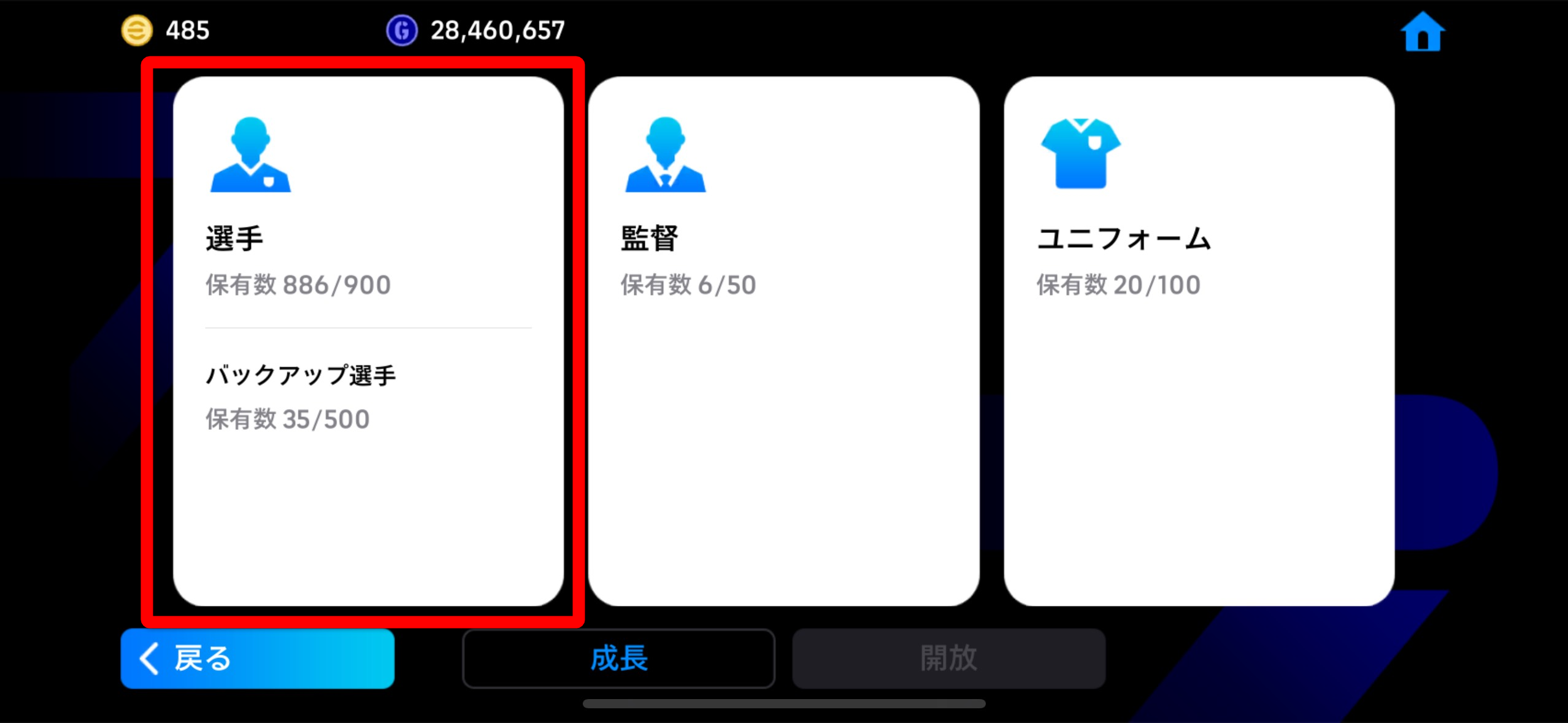Open the 監督 manager card
The height and width of the screenshot is (723, 1568).
(783, 340)
